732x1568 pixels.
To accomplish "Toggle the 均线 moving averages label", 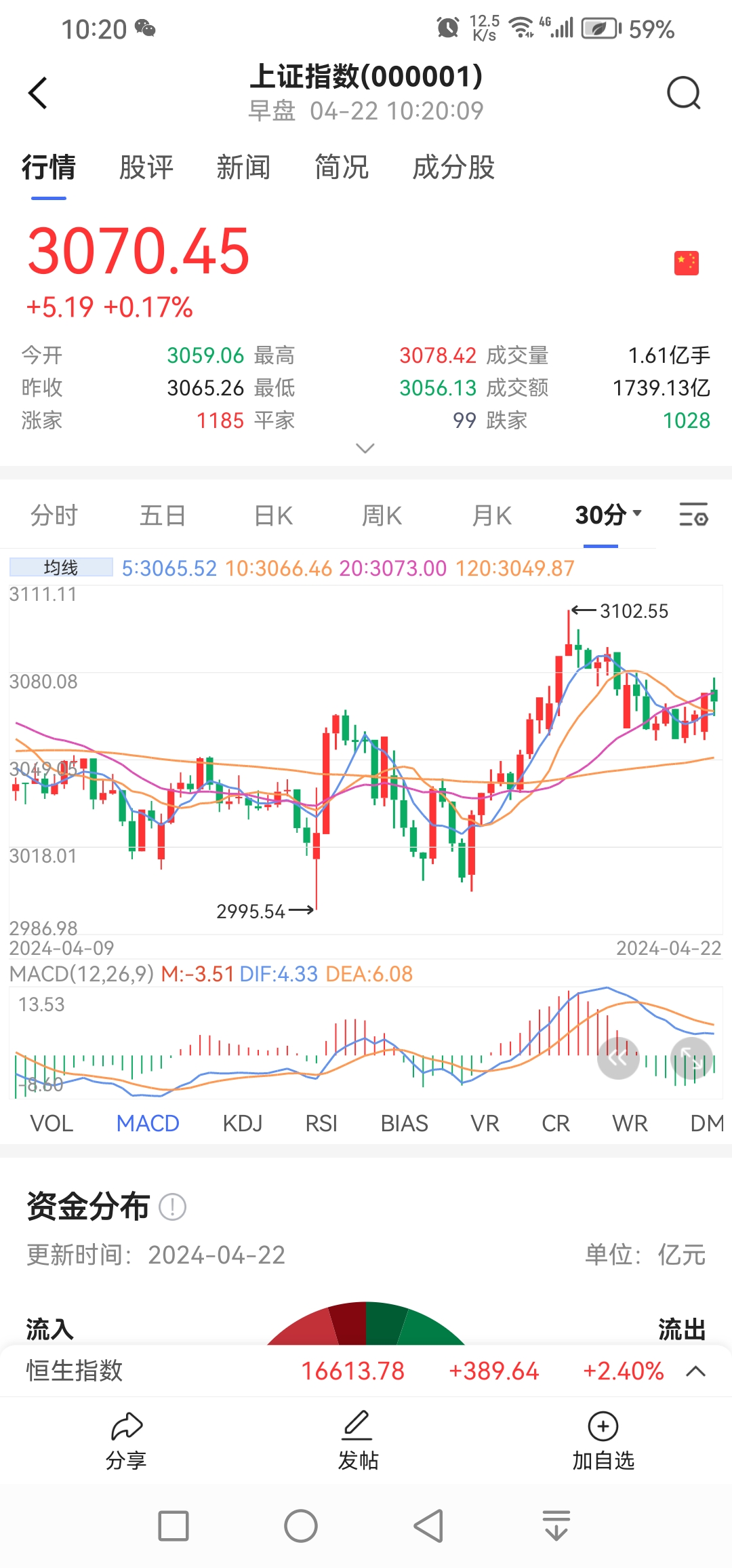I will (60, 566).
